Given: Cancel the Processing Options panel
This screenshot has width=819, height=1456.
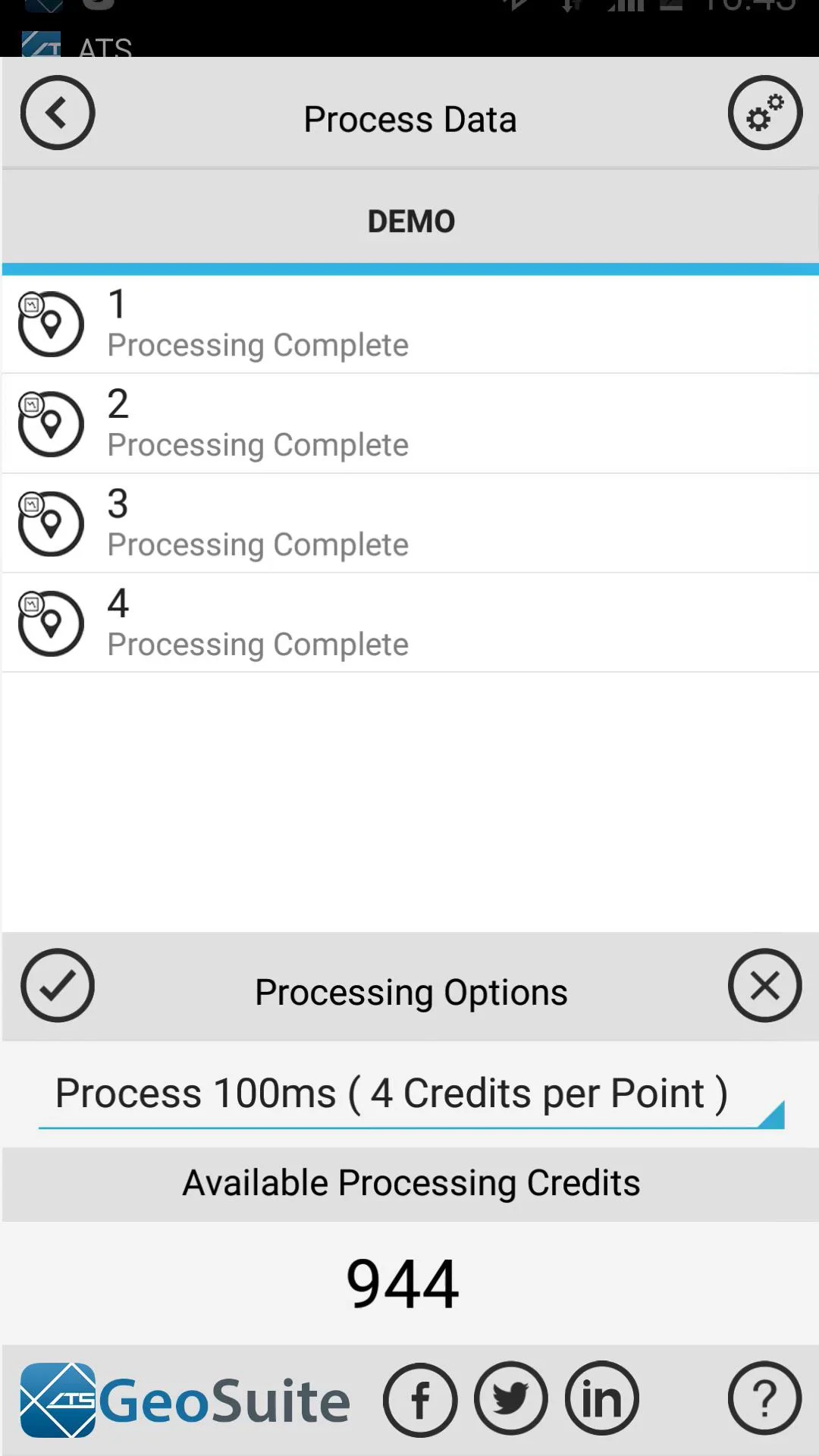Looking at the screenshot, I should click(x=764, y=985).
